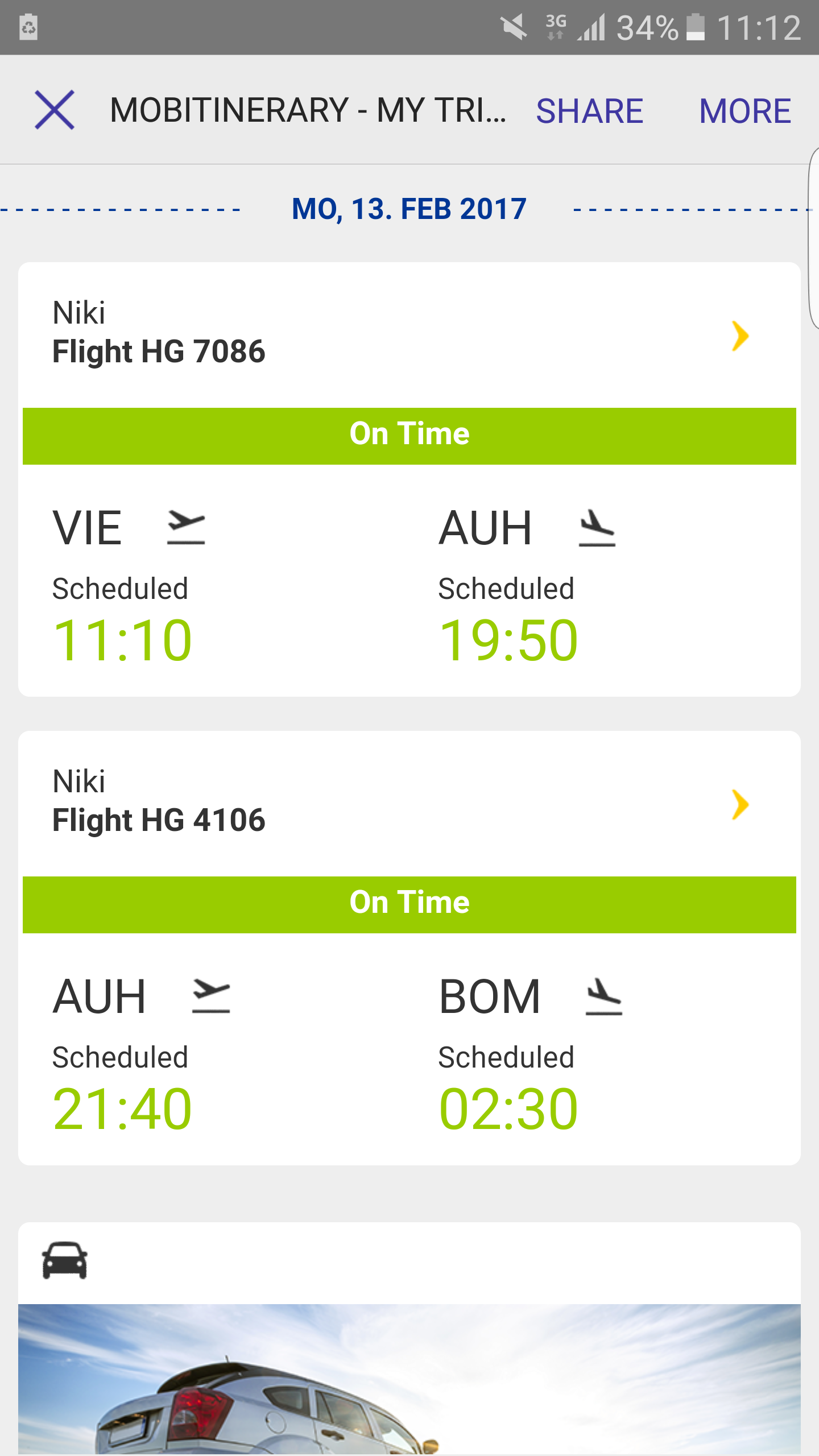Close the MobItinerary trip view
This screenshot has width=819, height=1456.
[x=55, y=110]
